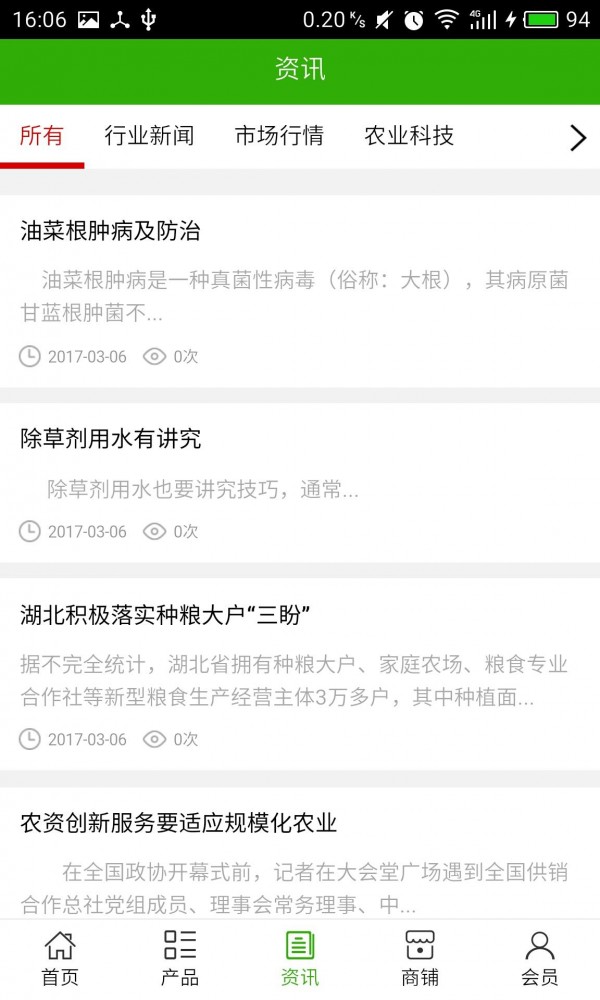Open article 油菜根肿病及防治
Image resolution: width=600 pixels, height=1000 pixels.
110,232
